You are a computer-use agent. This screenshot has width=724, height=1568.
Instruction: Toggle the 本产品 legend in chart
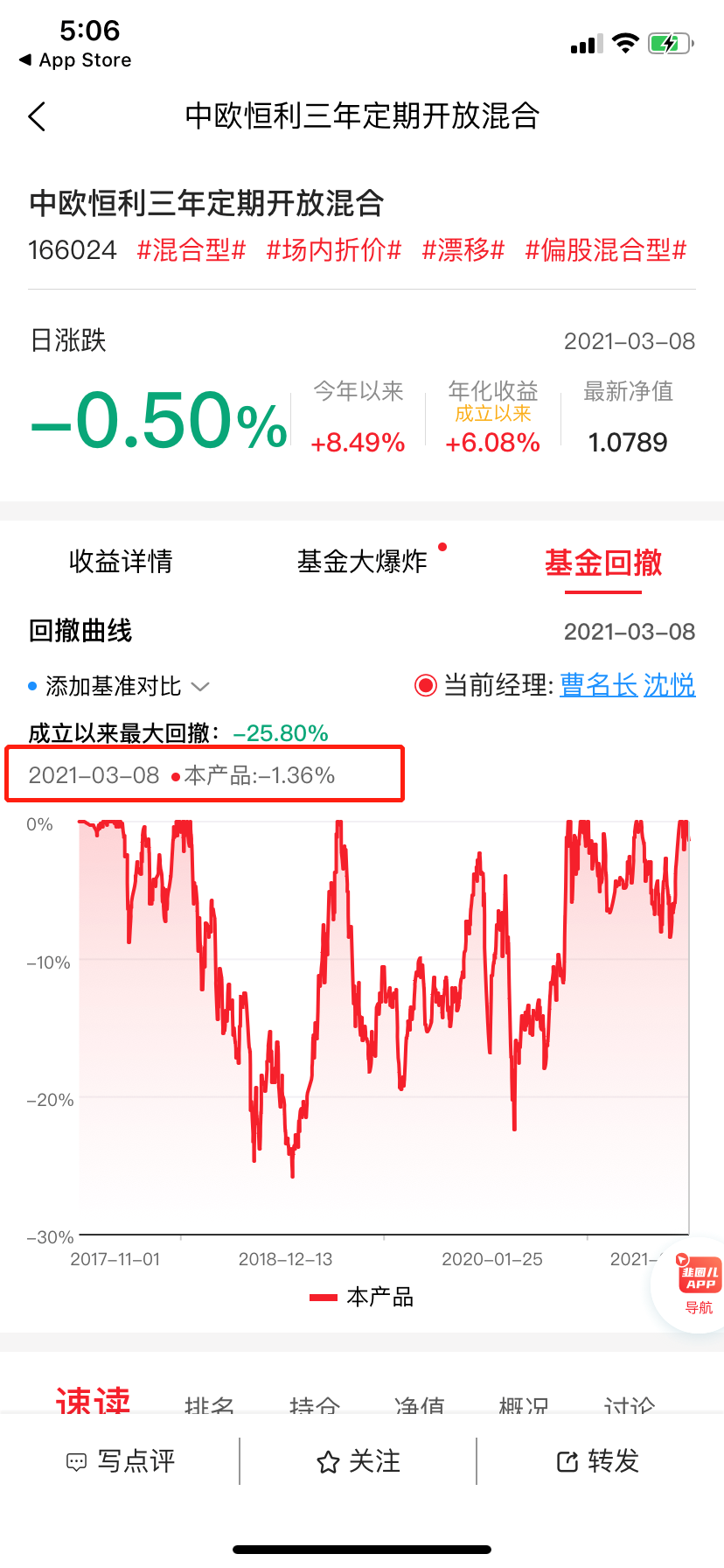(x=361, y=1297)
